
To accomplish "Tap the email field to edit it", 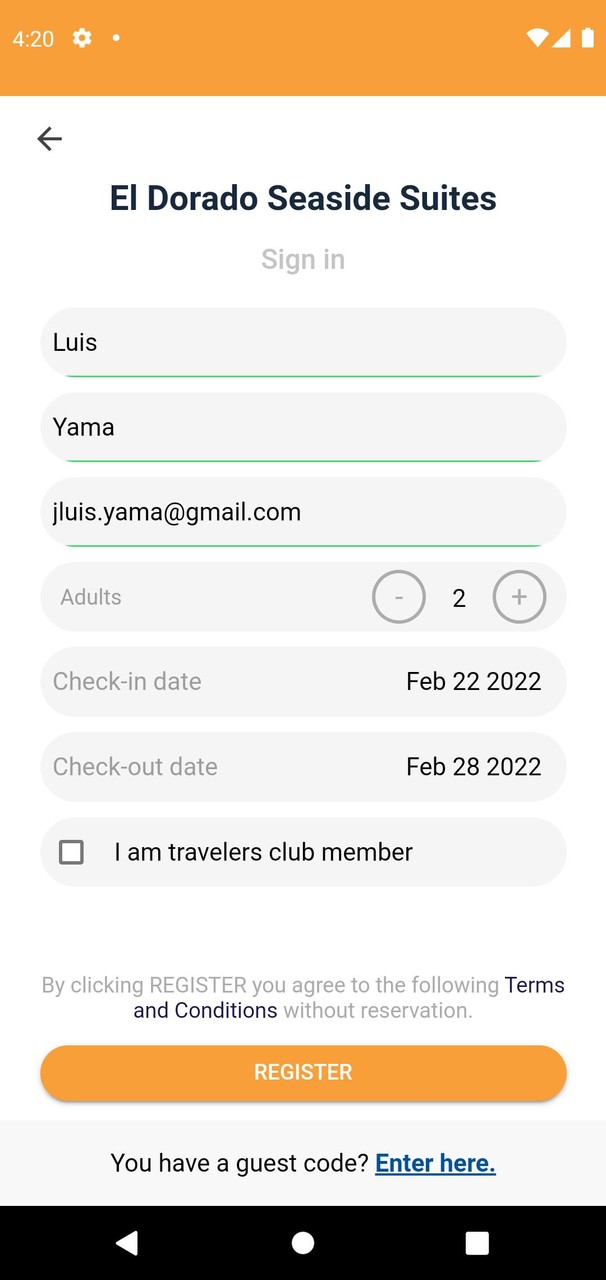I will tap(303, 513).
